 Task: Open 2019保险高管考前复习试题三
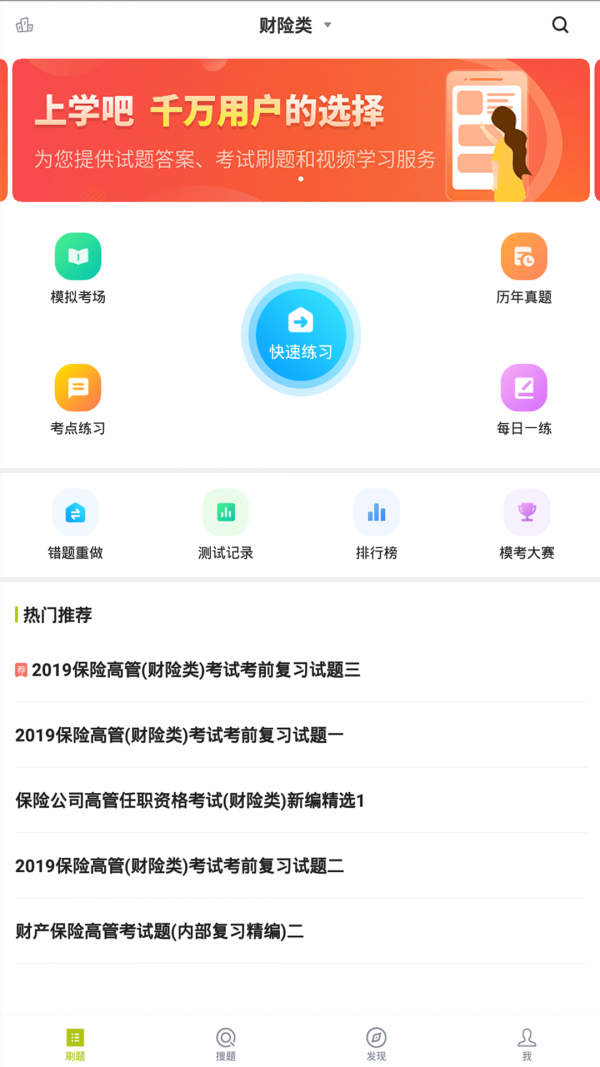pyautogui.click(x=196, y=670)
